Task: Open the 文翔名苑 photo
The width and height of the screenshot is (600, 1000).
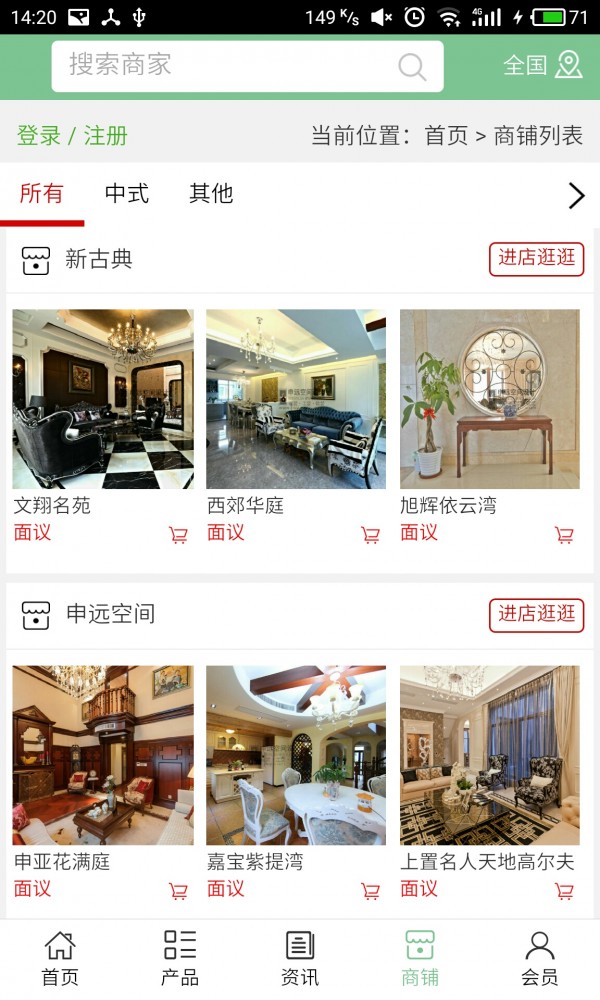Action: click(103, 398)
